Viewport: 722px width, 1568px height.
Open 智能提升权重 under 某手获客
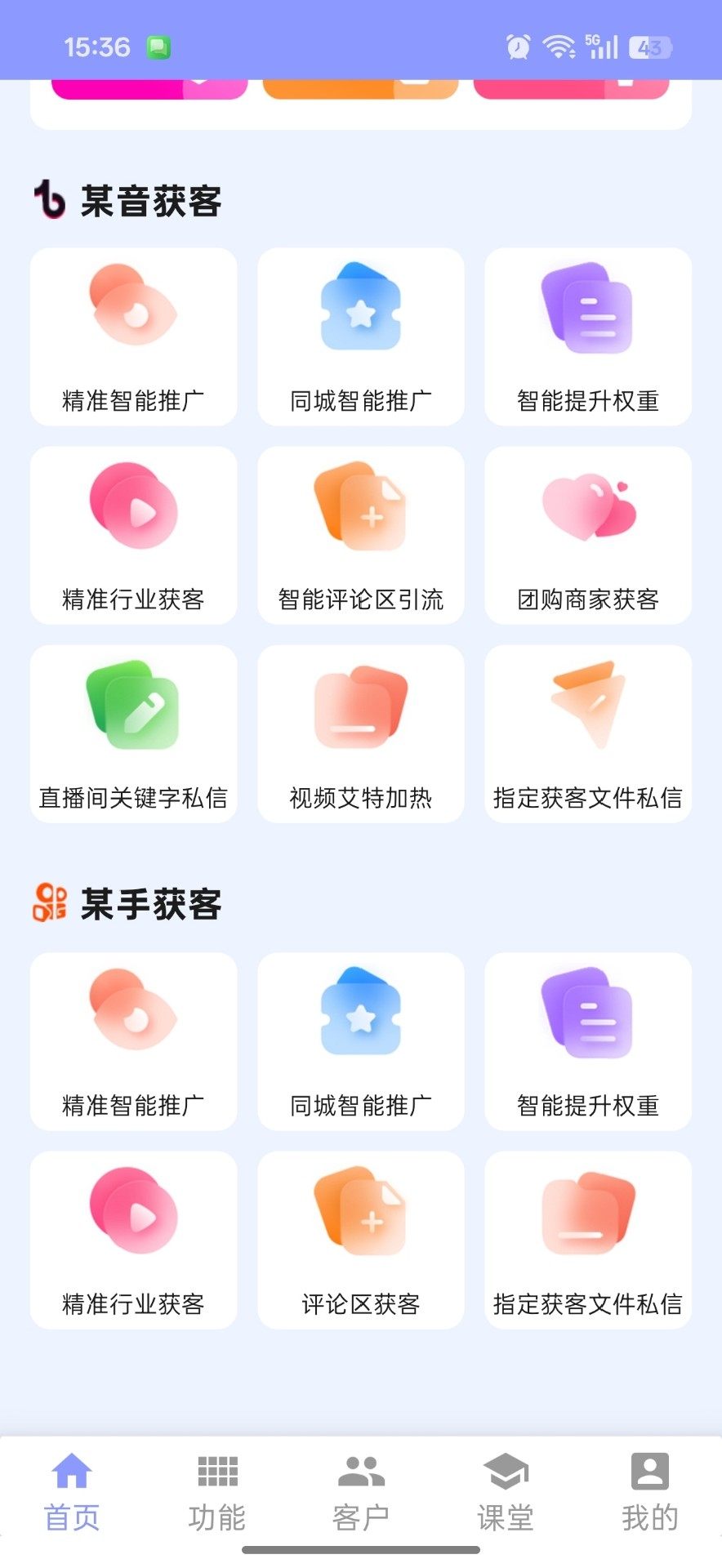click(588, 1041)
